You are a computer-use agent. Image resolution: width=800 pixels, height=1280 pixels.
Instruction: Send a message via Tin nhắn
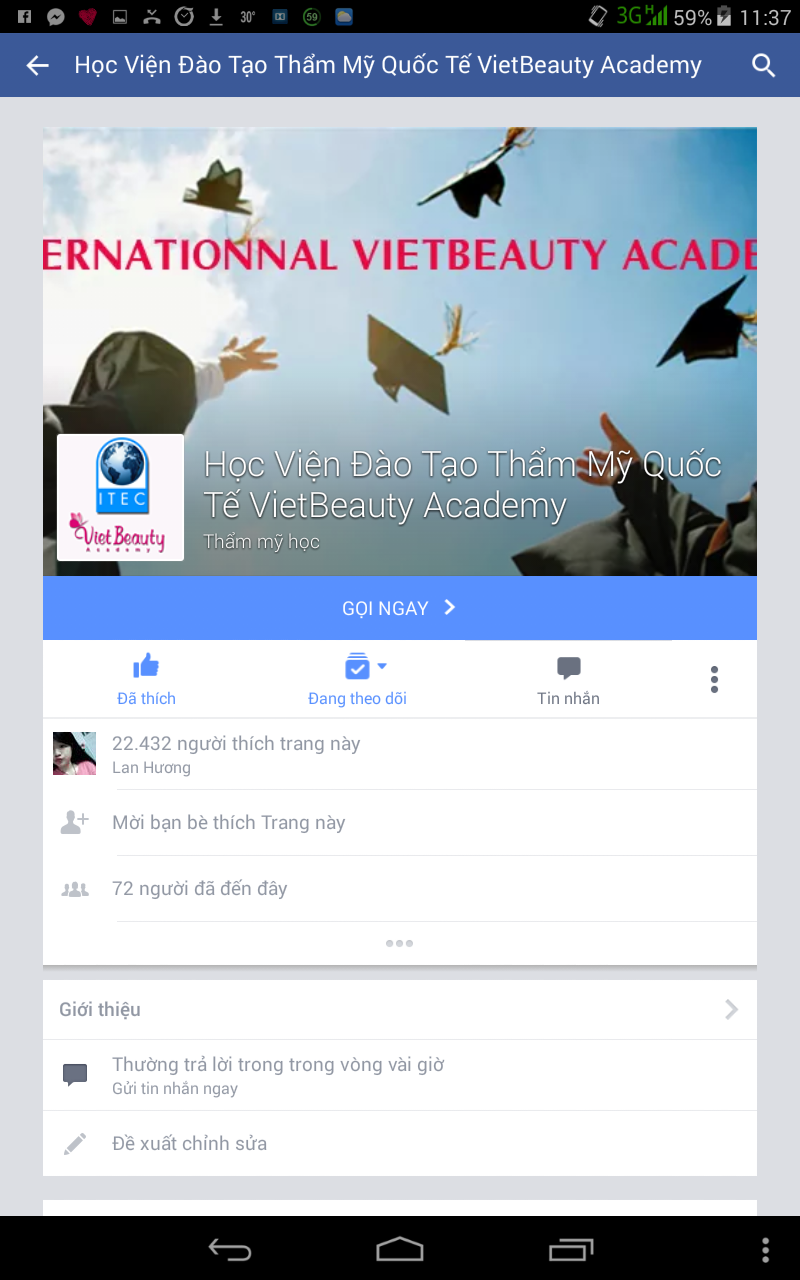568,679
